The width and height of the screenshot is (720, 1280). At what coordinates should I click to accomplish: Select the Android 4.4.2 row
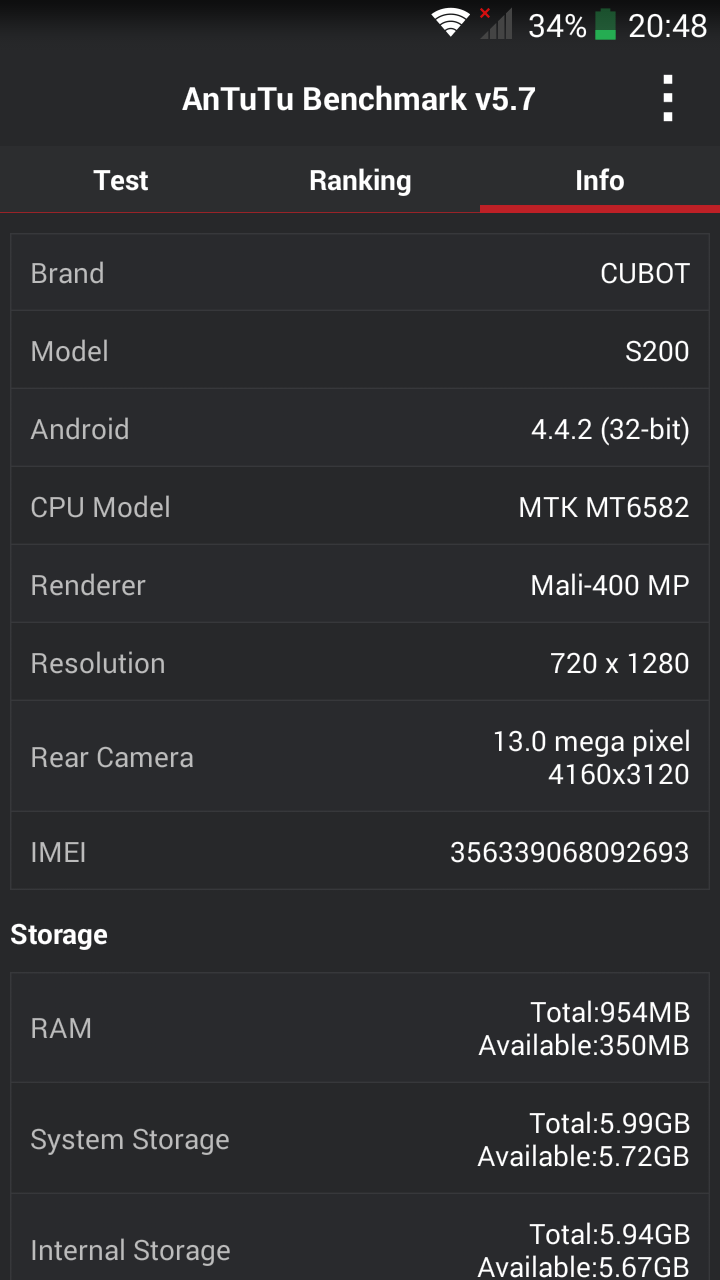click(x=360, y=428)
